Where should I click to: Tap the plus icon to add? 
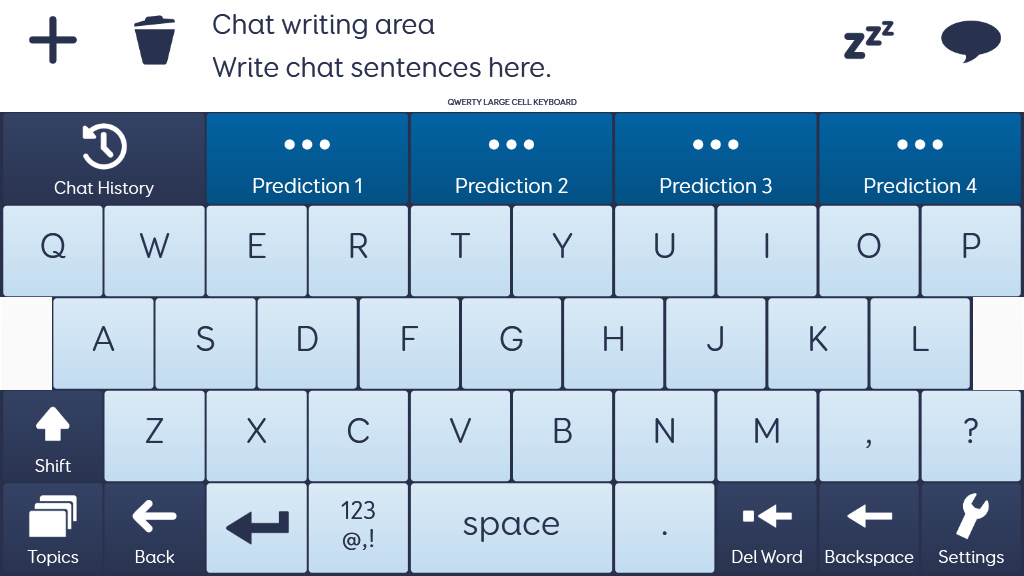click(53, 43)
